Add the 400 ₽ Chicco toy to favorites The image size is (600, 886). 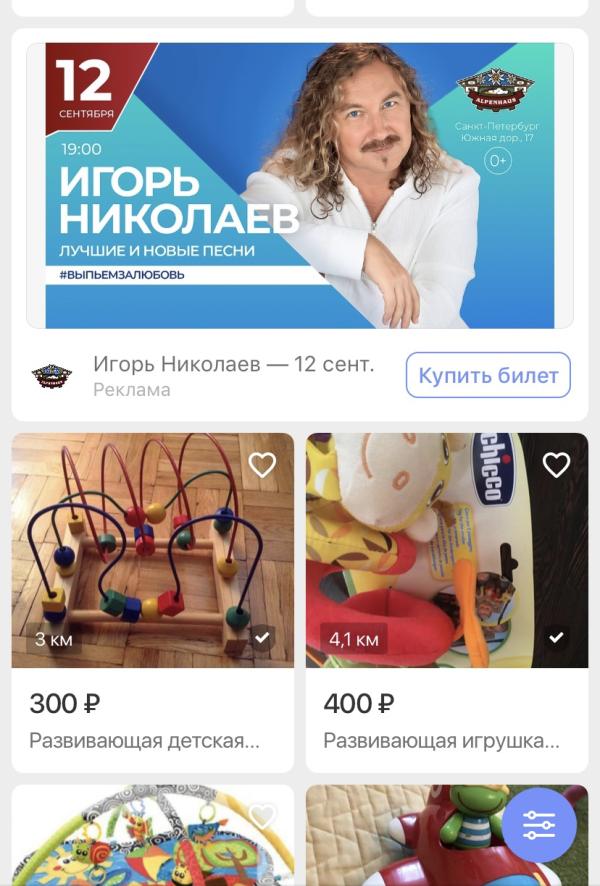(556, 464)
